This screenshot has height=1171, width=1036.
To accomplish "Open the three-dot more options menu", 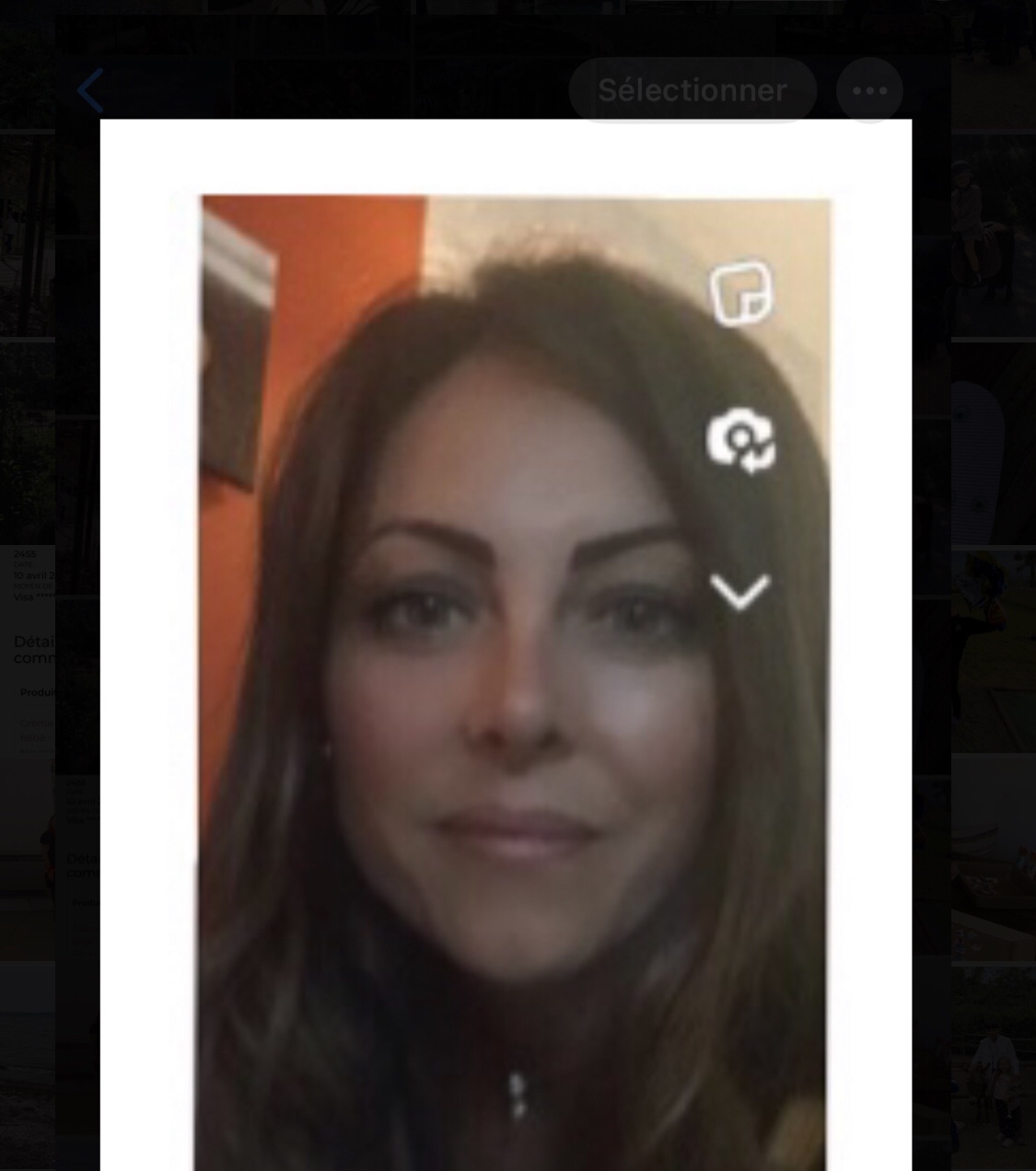I will 869,90.
